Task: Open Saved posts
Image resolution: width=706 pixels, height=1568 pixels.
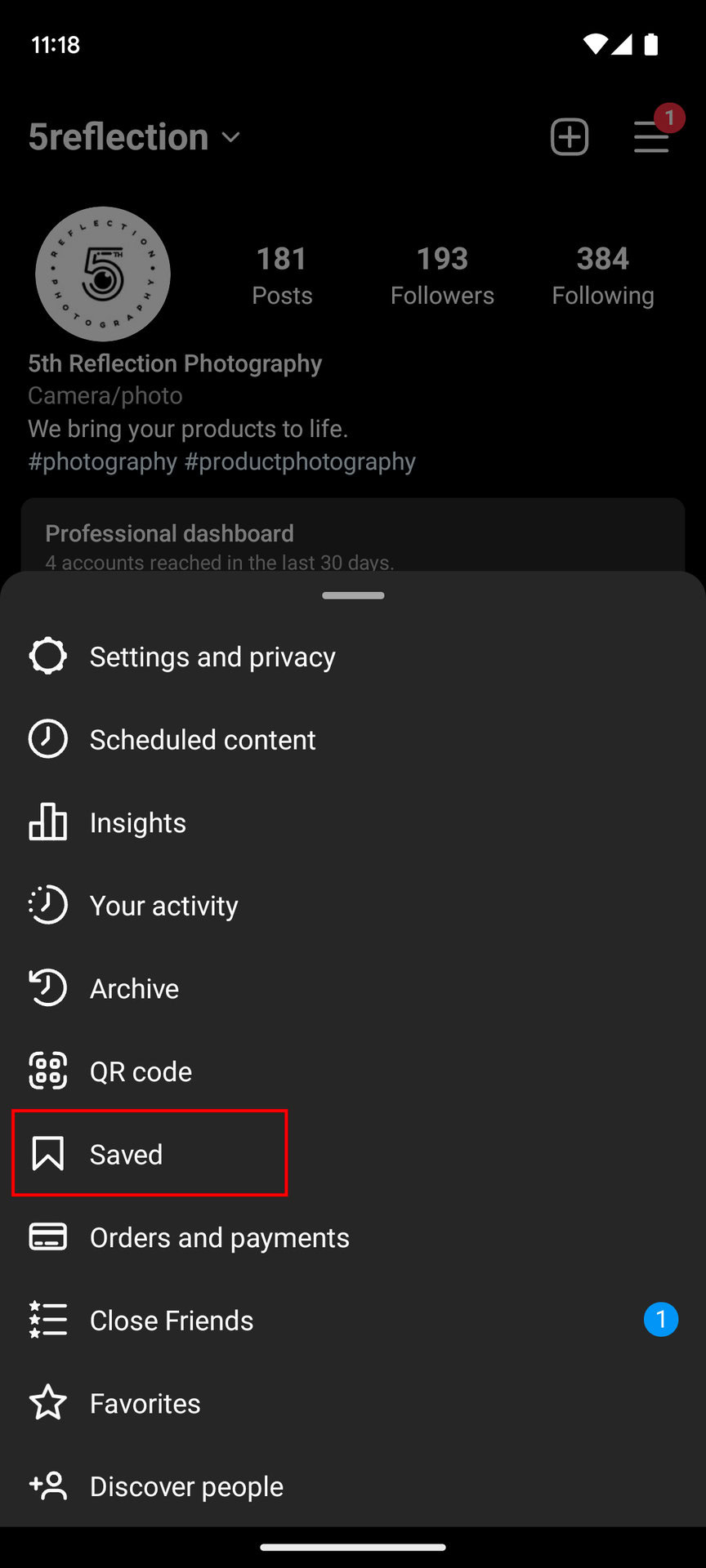Action: 126,1154
